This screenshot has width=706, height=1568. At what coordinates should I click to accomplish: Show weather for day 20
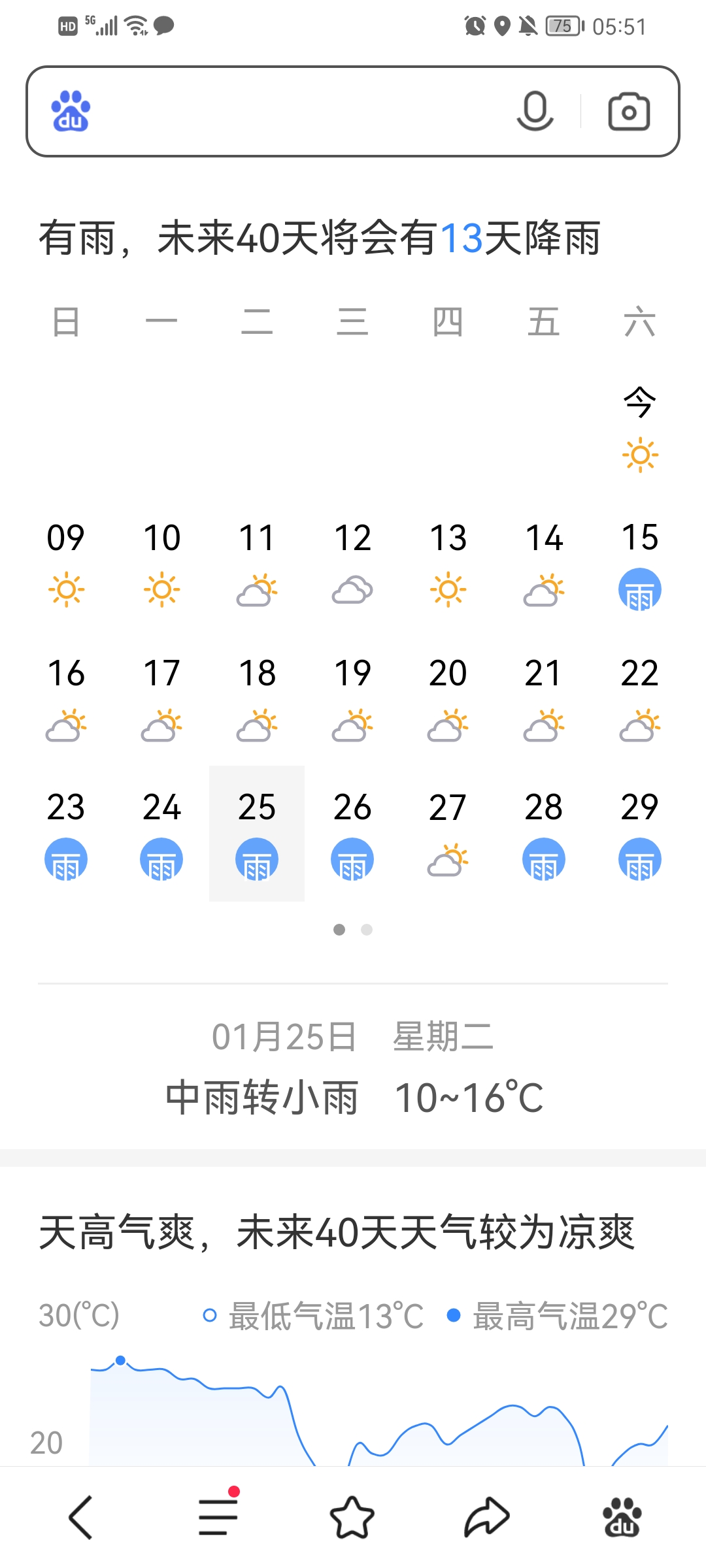448,698
